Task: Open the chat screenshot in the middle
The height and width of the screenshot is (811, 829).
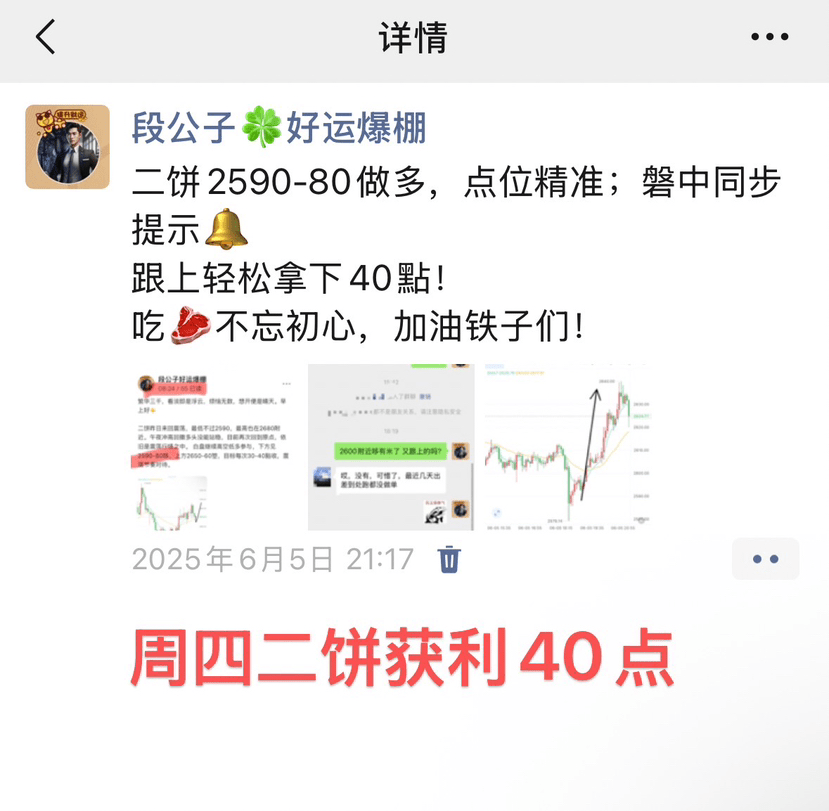Action: [x=390, y=447]
